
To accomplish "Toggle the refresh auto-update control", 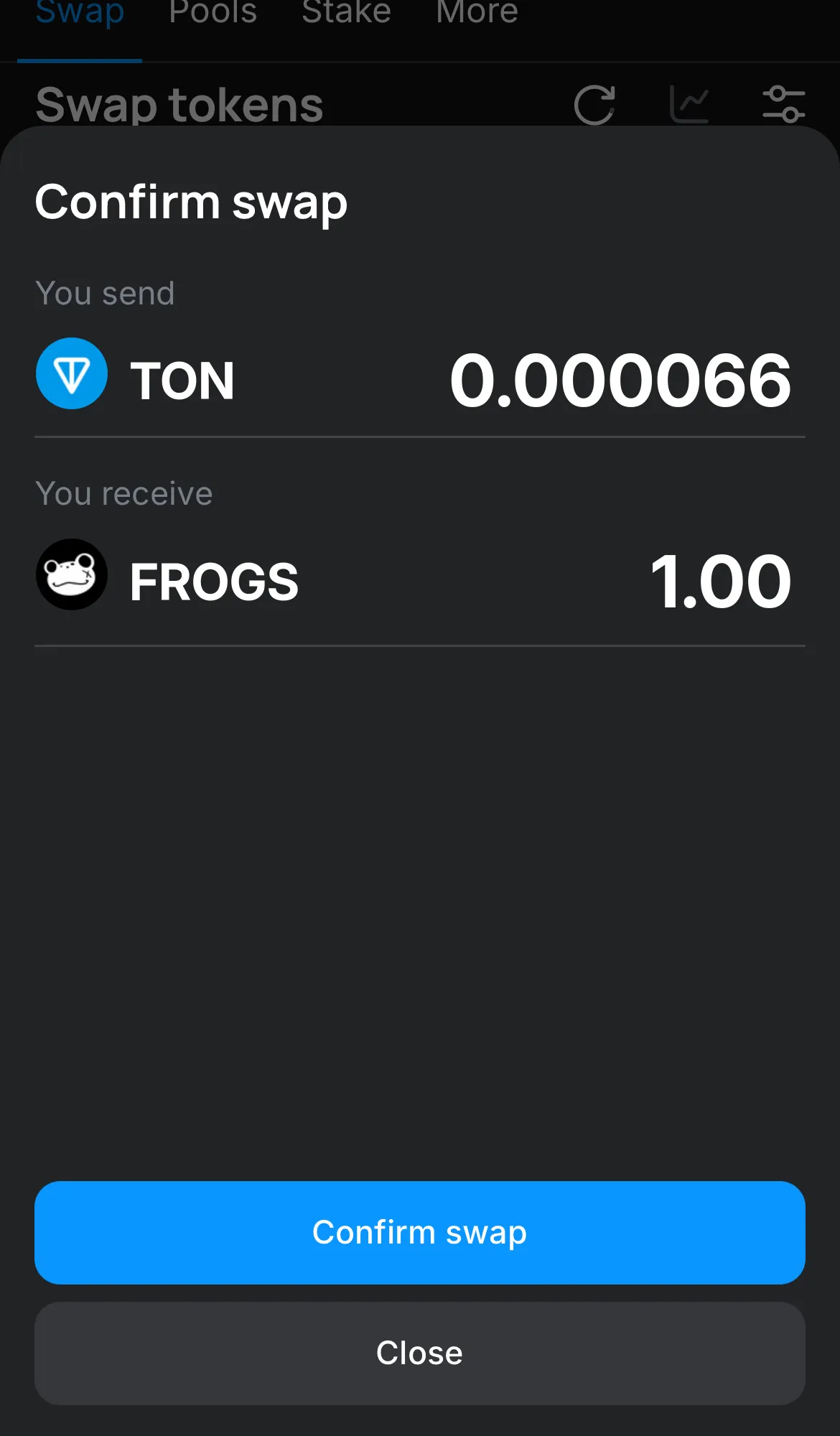I will point(594,103).
